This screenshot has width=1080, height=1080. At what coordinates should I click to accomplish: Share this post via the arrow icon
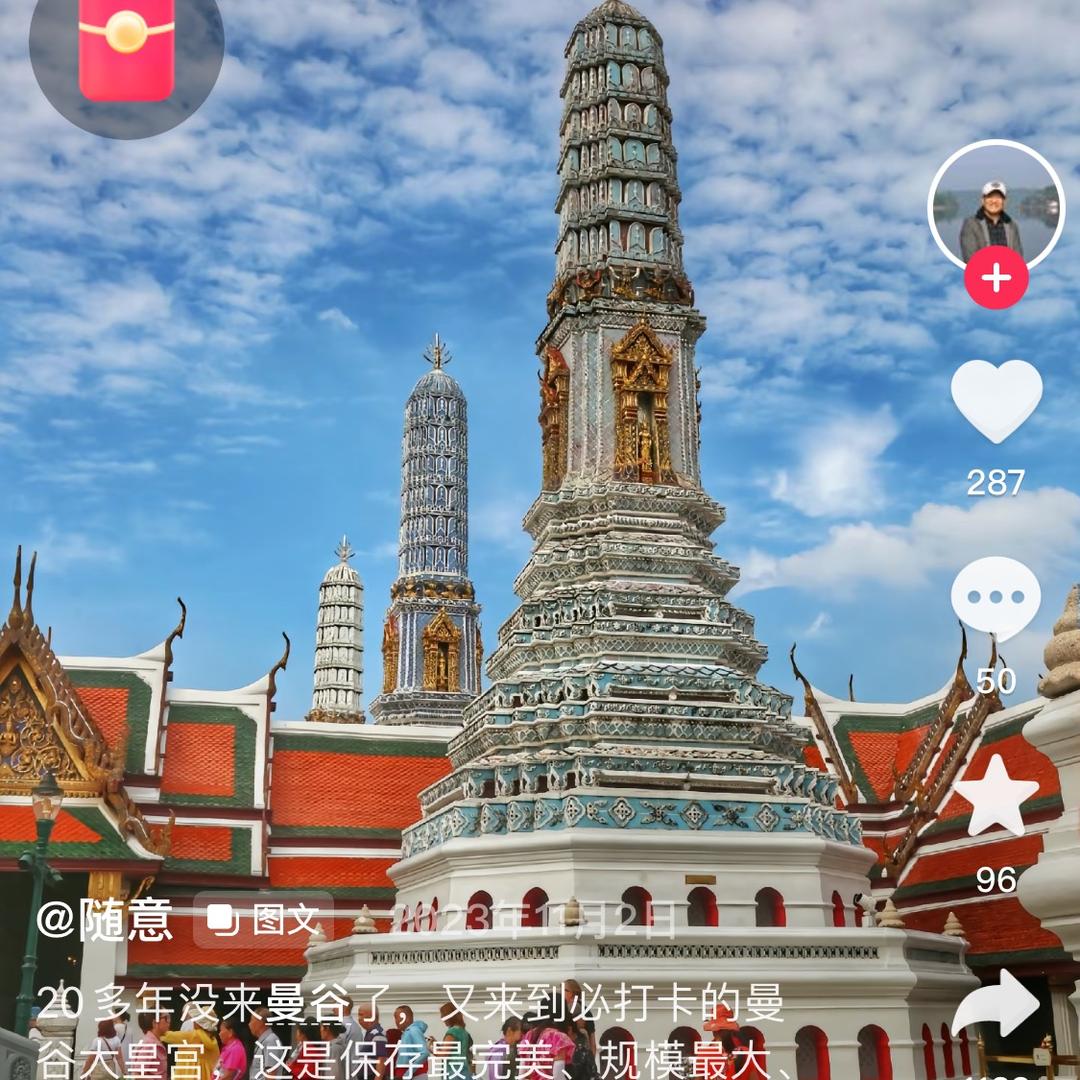pyautogui.click(x=996, y=1003)
